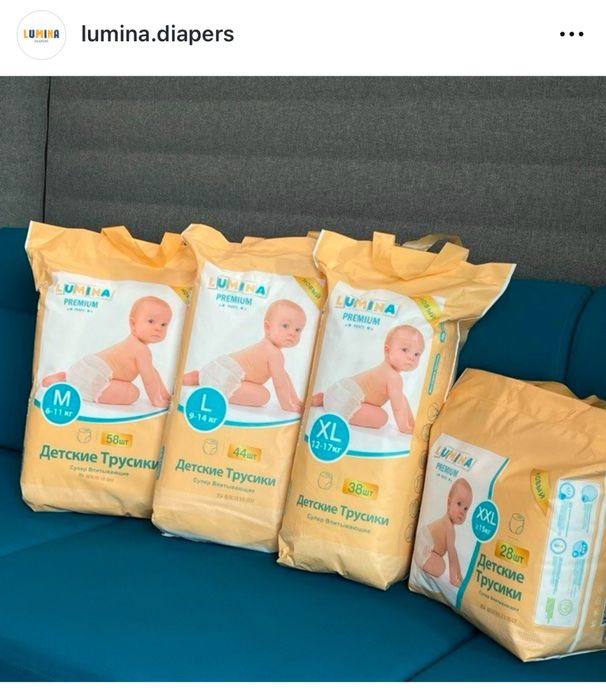Open the lumina.diapers username link

(158, 34)
